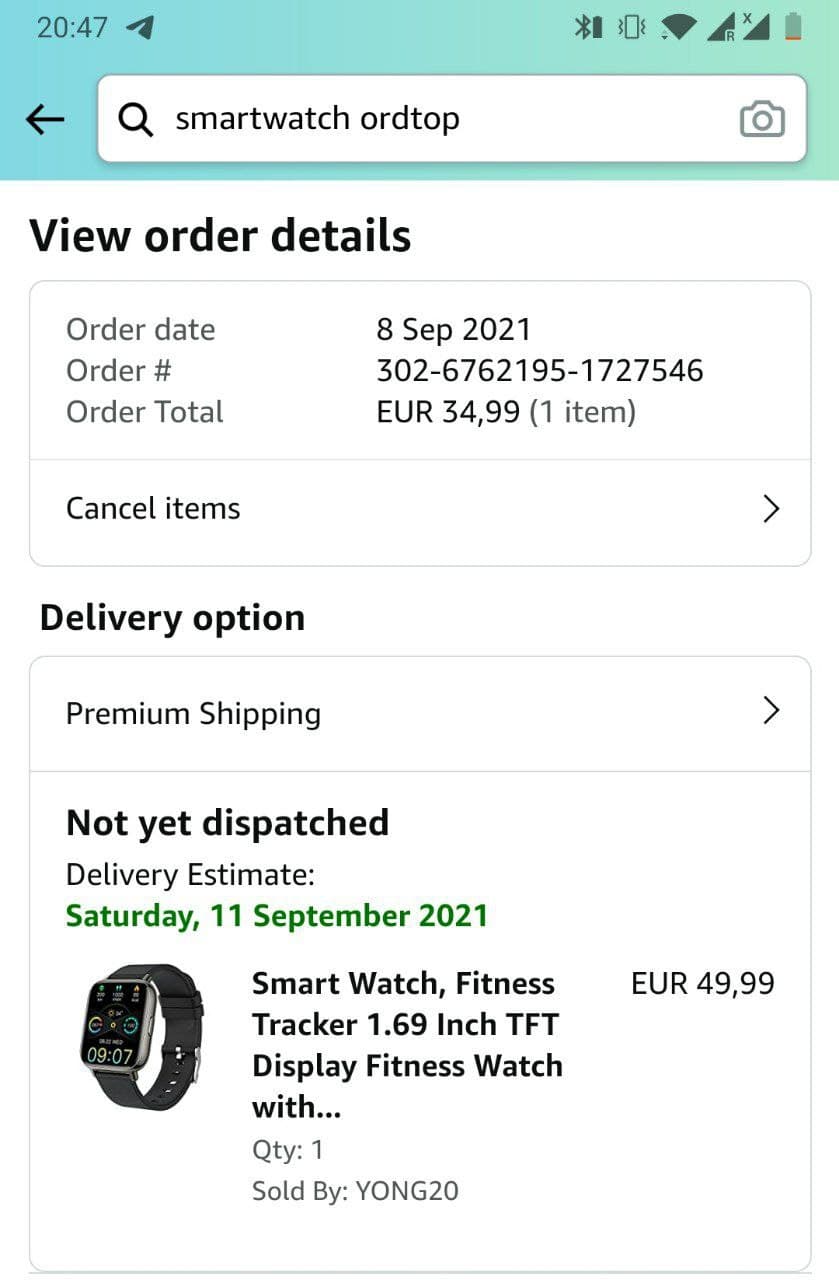Open the Smart Watch, Fitness Tracker product title
This screenshot has width=839, height=1280.
407,1045
